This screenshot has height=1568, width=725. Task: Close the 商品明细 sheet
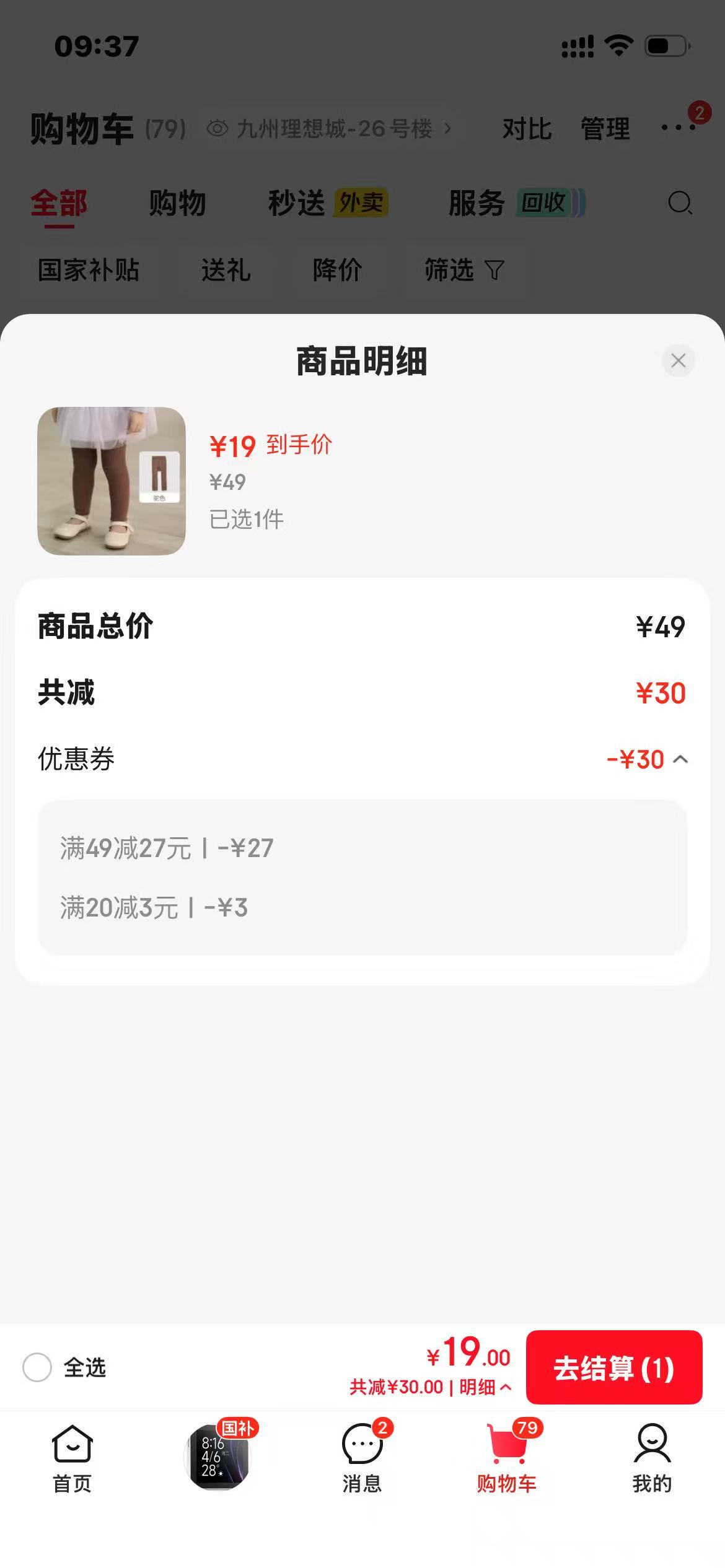tap(678, 360)
